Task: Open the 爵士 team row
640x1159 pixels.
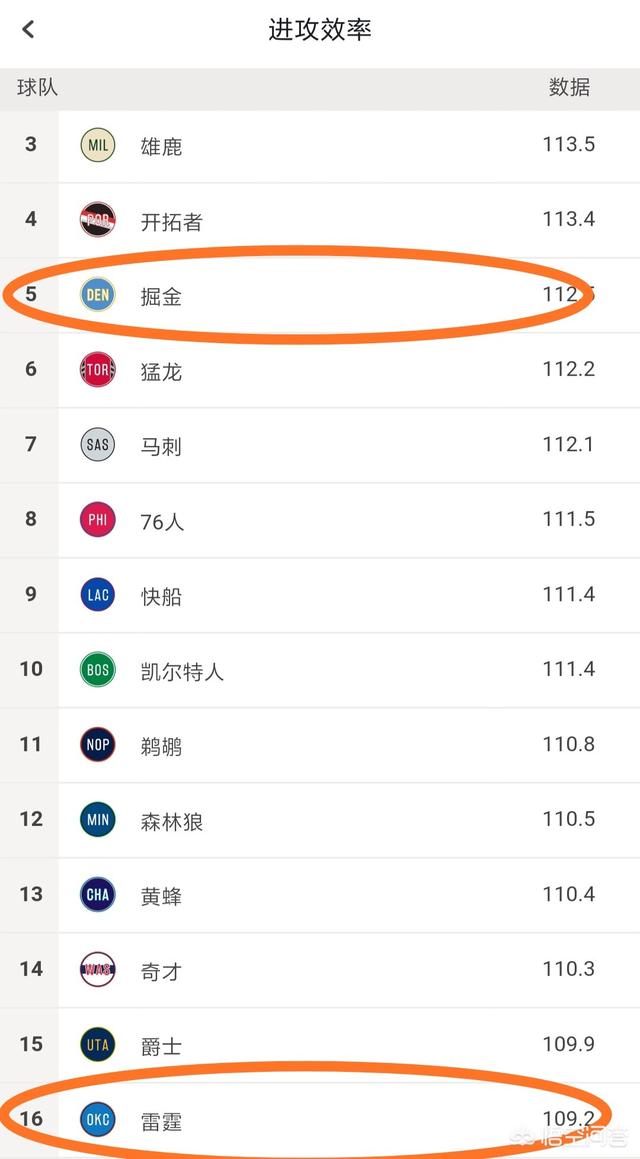Action: [320, 1045]
